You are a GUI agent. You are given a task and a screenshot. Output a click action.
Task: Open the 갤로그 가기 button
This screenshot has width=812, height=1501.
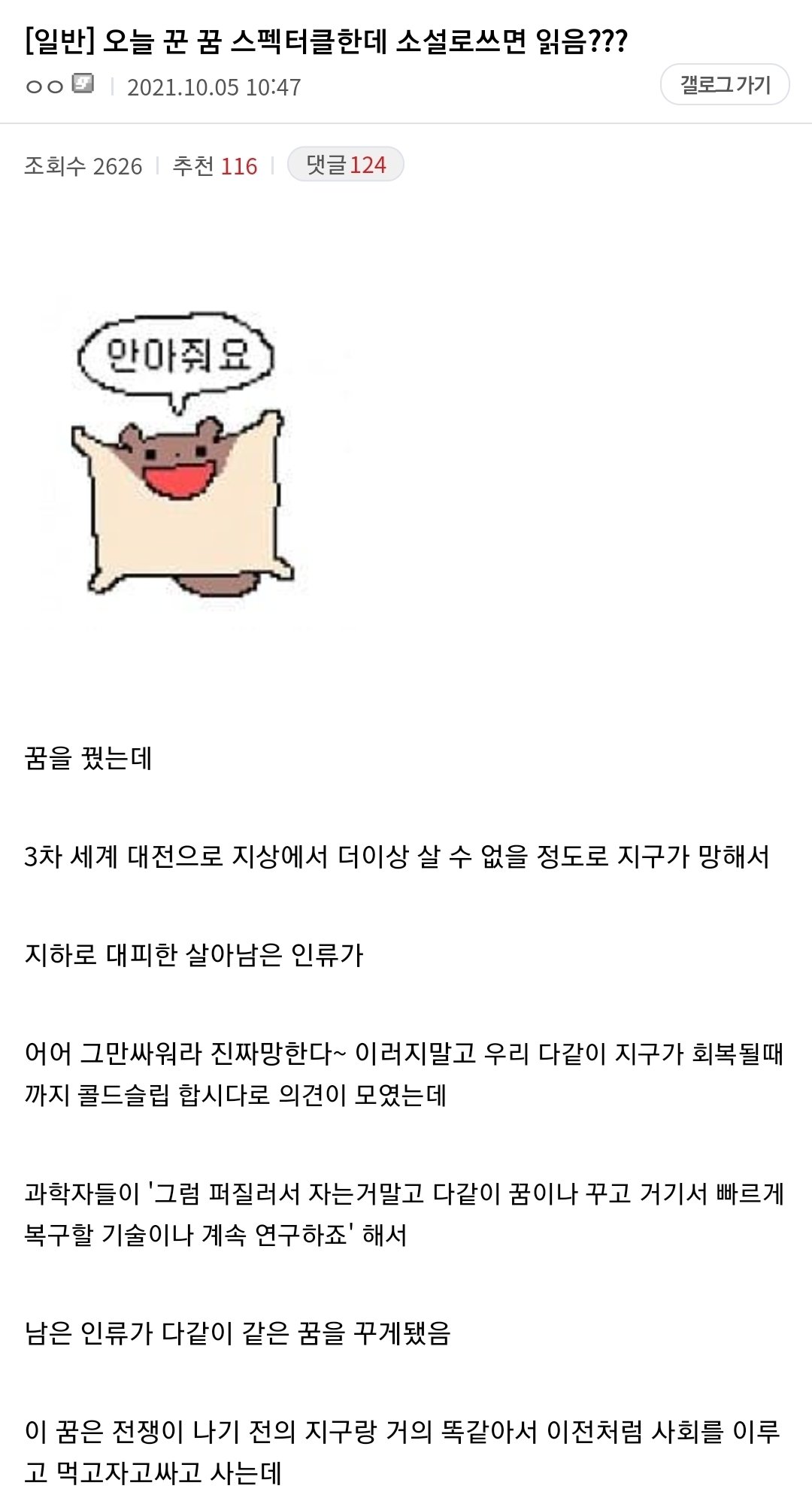coord(725,85)
